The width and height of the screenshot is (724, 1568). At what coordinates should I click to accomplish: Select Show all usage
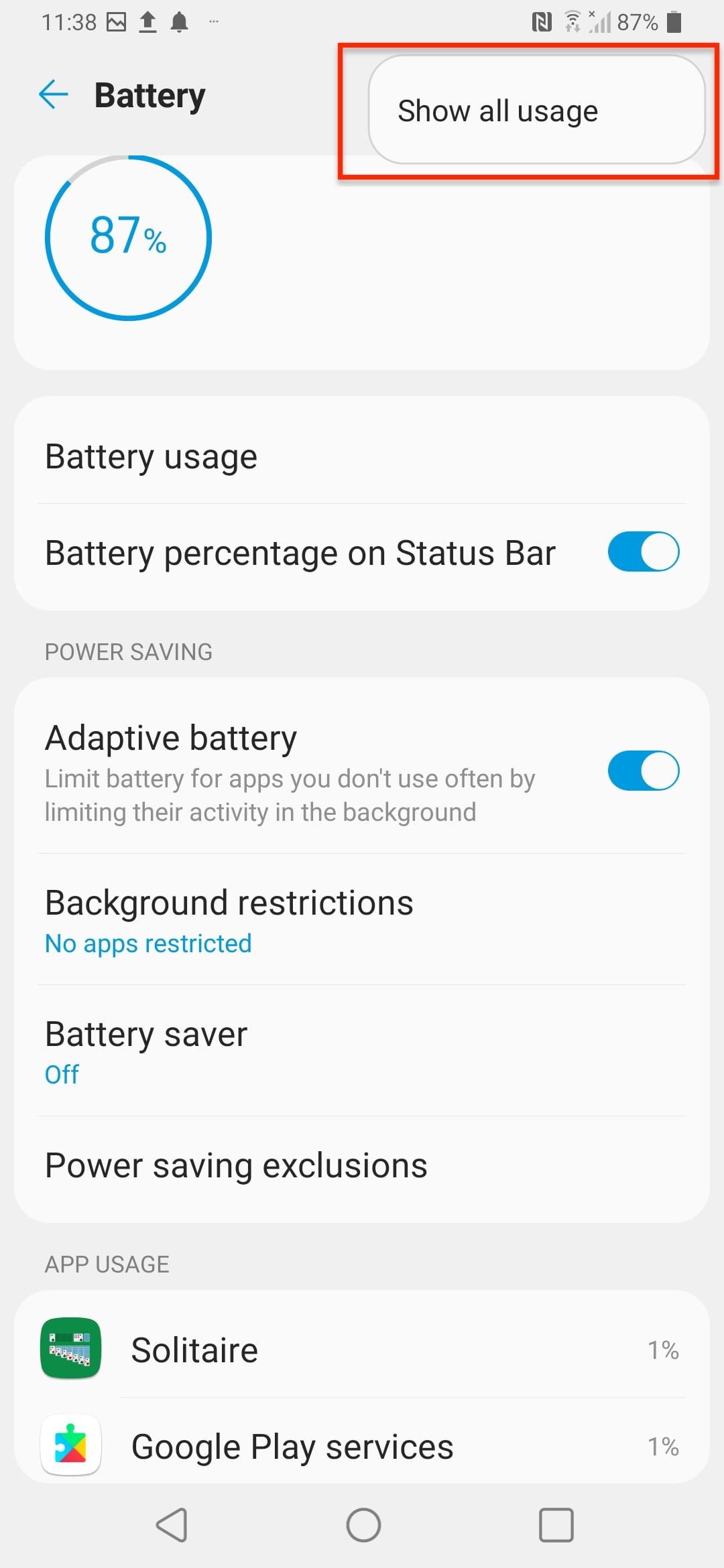click(497, 111)
